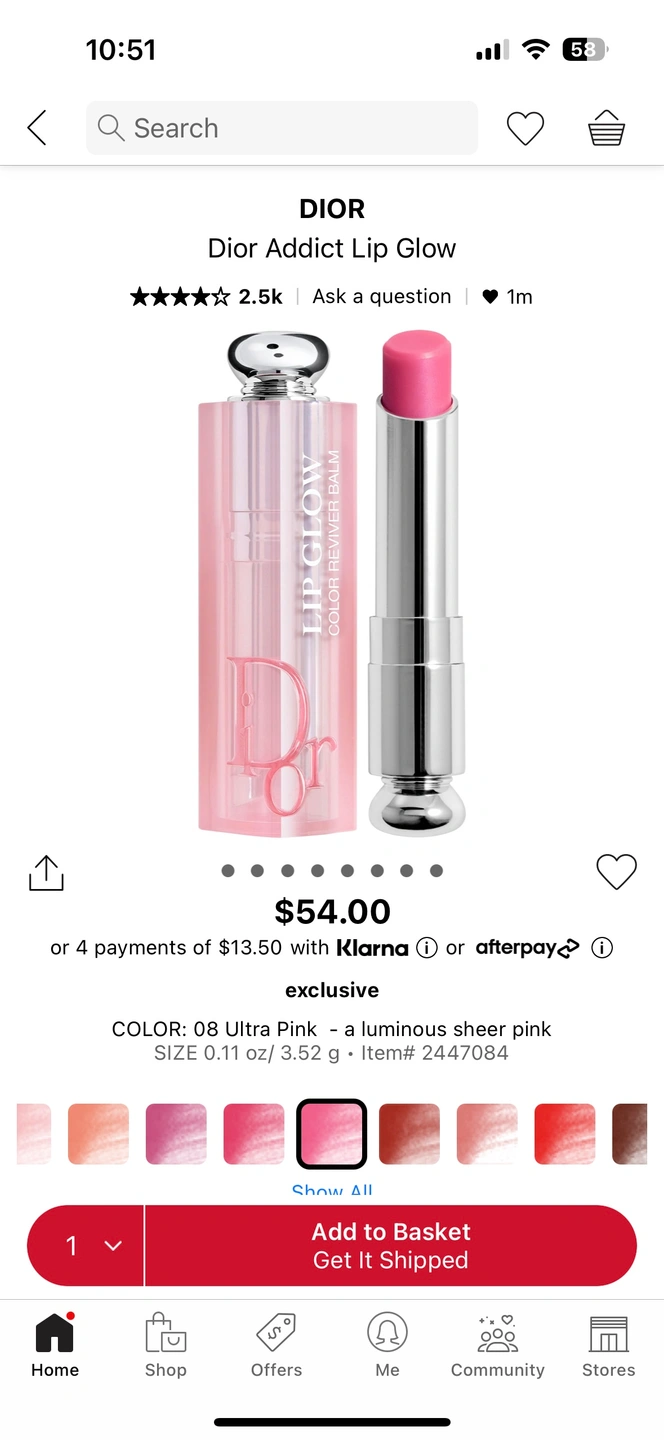The height and width of the screenshot is (1440, 664).
Task: Open Klarna payment info icon
Action: [x=427, y=948]
